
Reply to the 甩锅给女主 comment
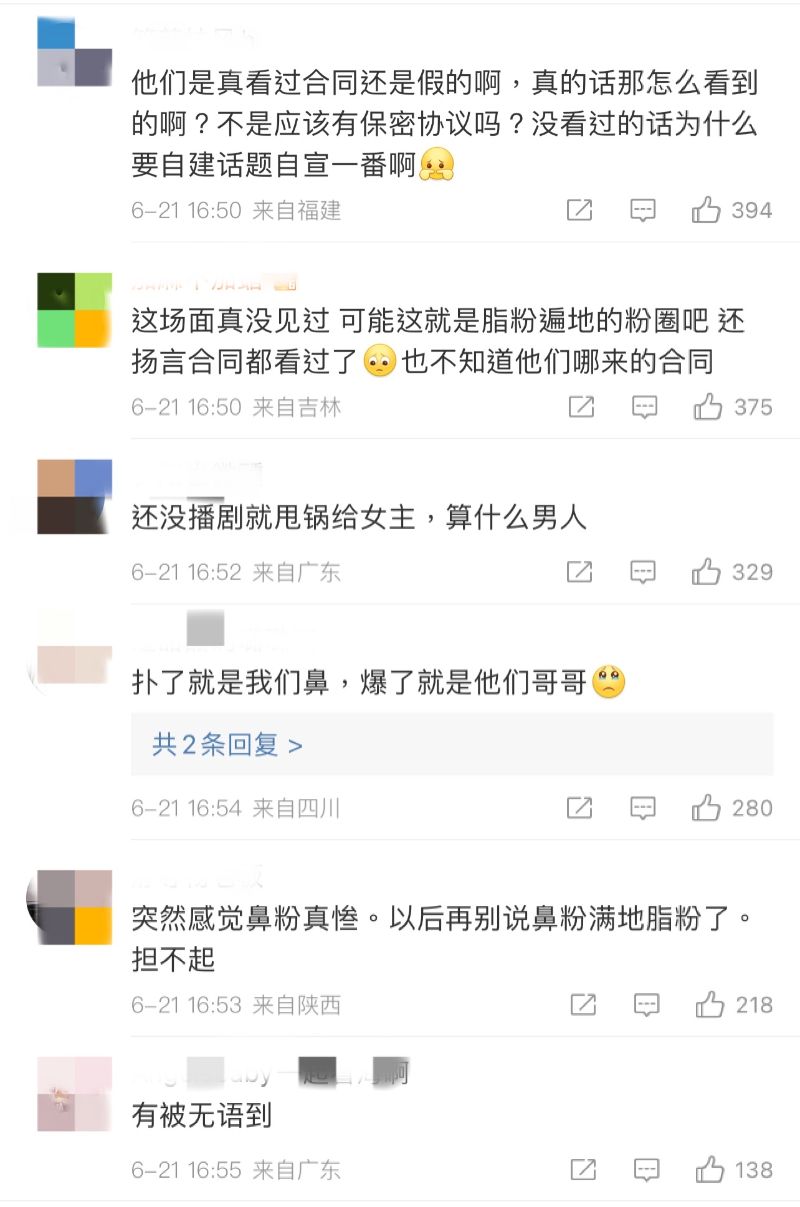[643, 572]
